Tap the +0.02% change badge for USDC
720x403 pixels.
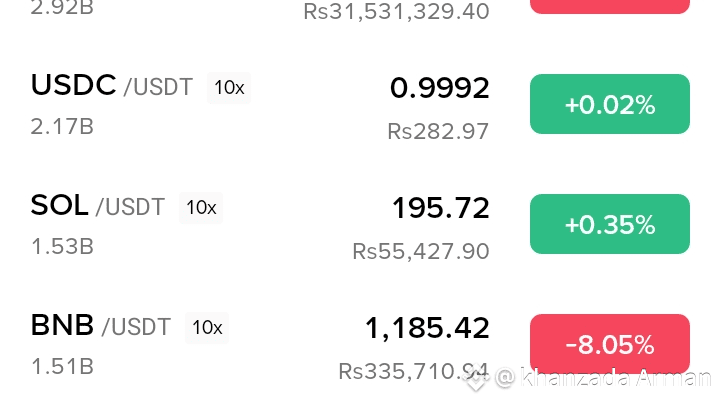click(609, 104)
